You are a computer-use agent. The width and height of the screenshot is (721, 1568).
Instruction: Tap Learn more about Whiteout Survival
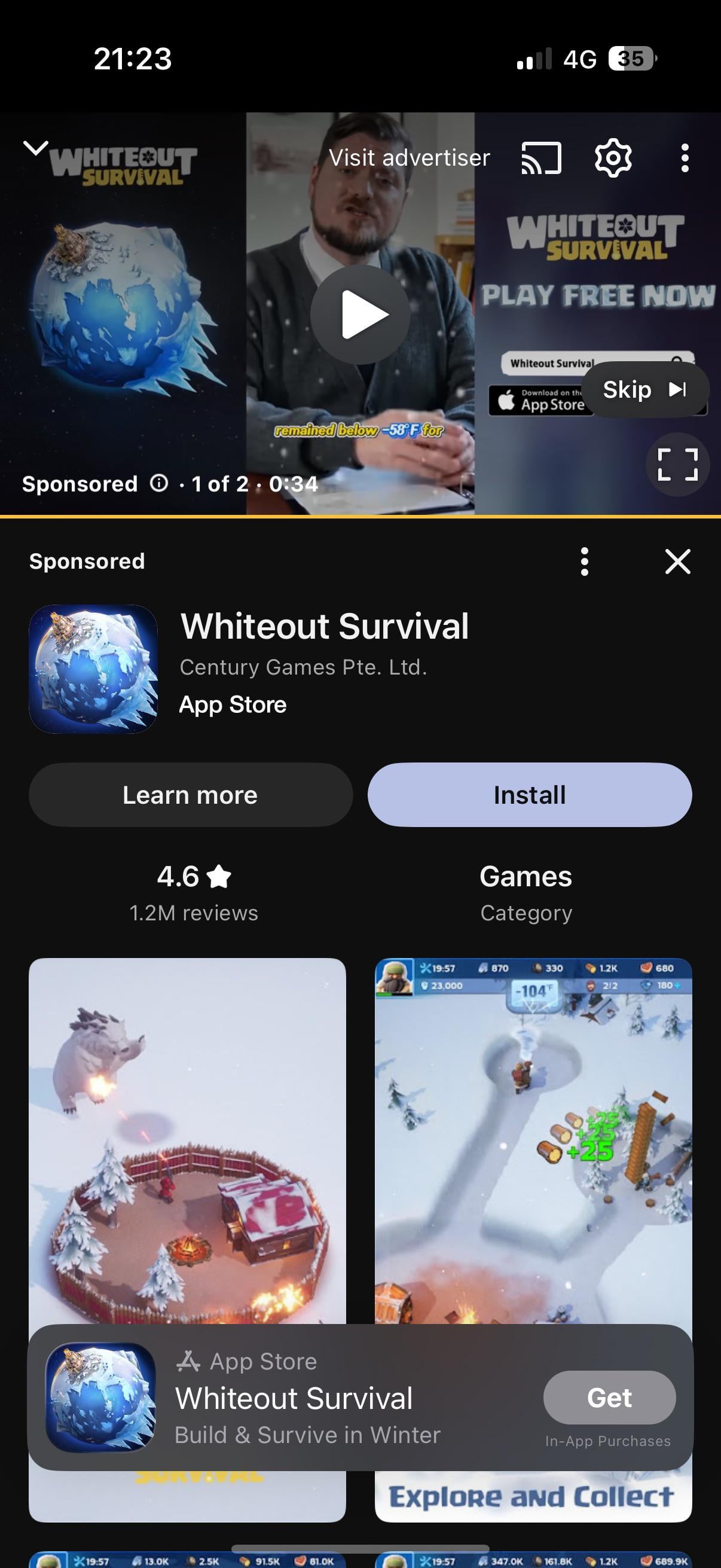click(191, 795)
